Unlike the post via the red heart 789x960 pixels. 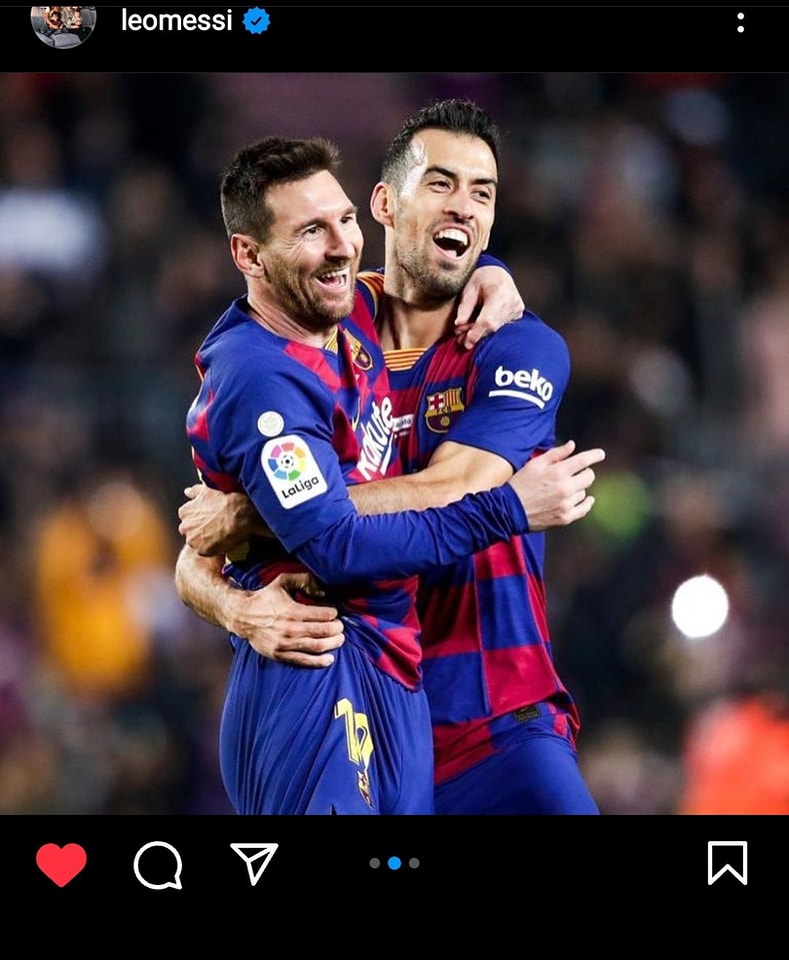point(61,864)
